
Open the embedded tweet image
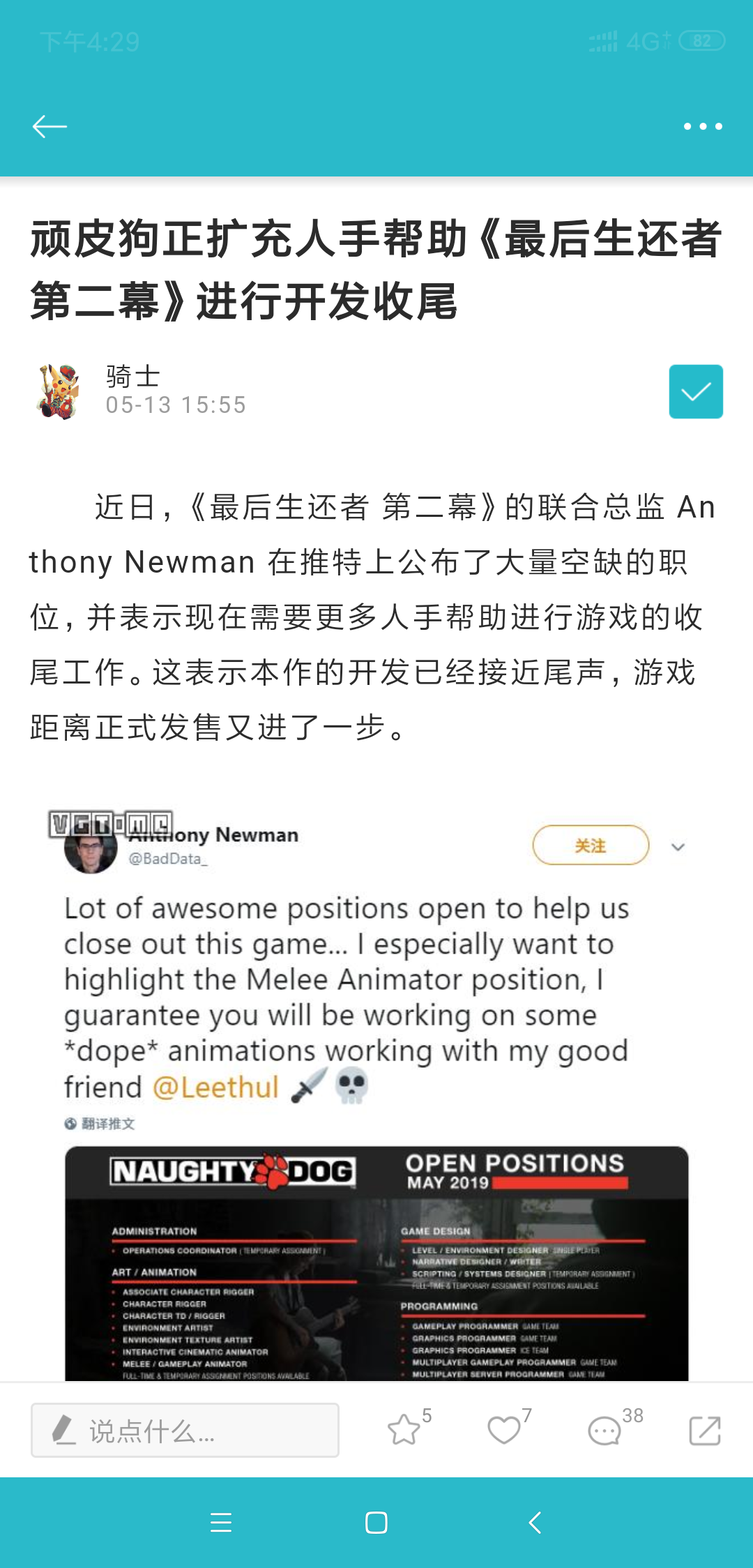point(376,1093)
